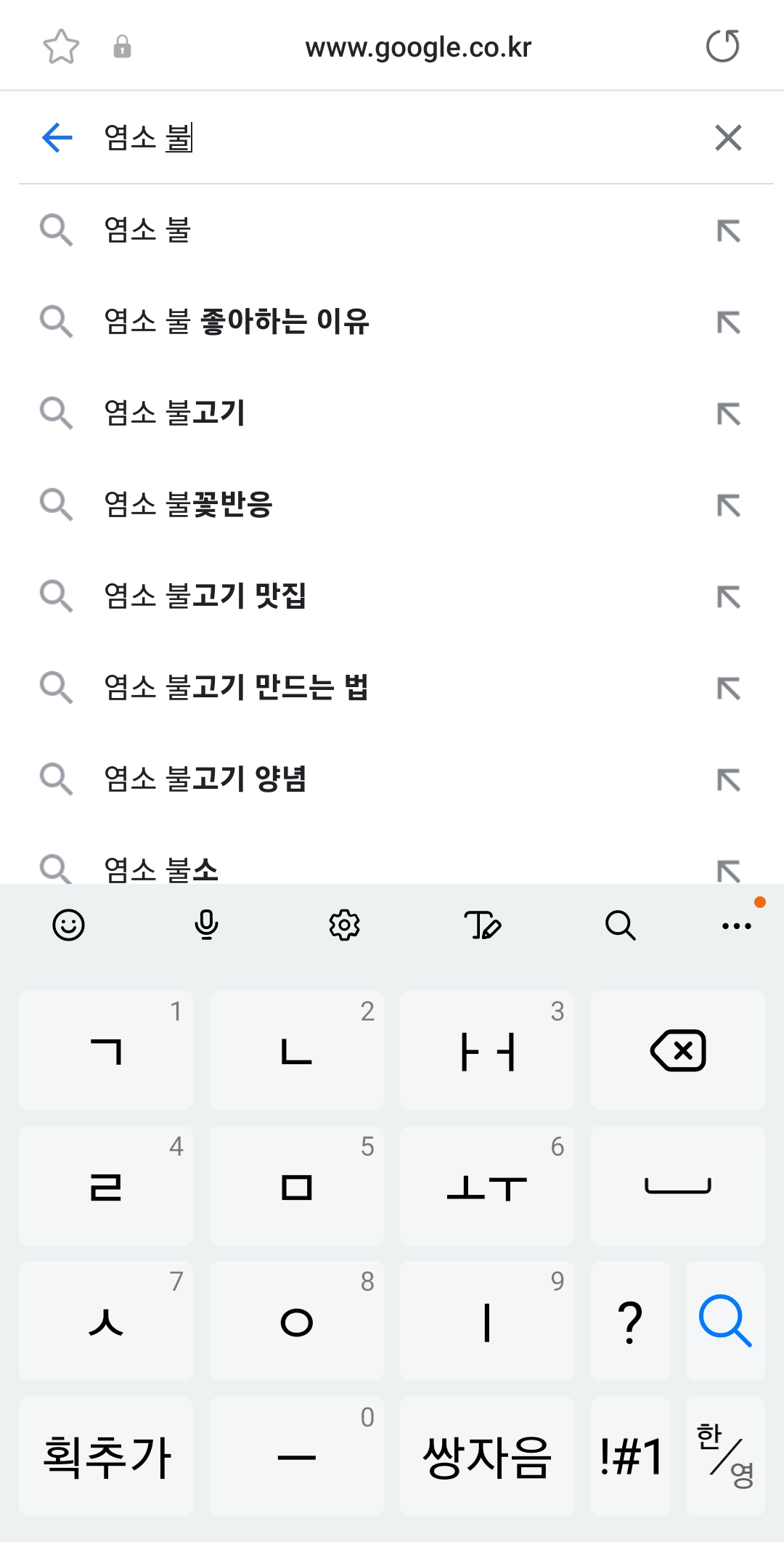Viewport: 784px width, 1542px height.
Task: Tap the 쌍자음 key
Action: 487,1456
